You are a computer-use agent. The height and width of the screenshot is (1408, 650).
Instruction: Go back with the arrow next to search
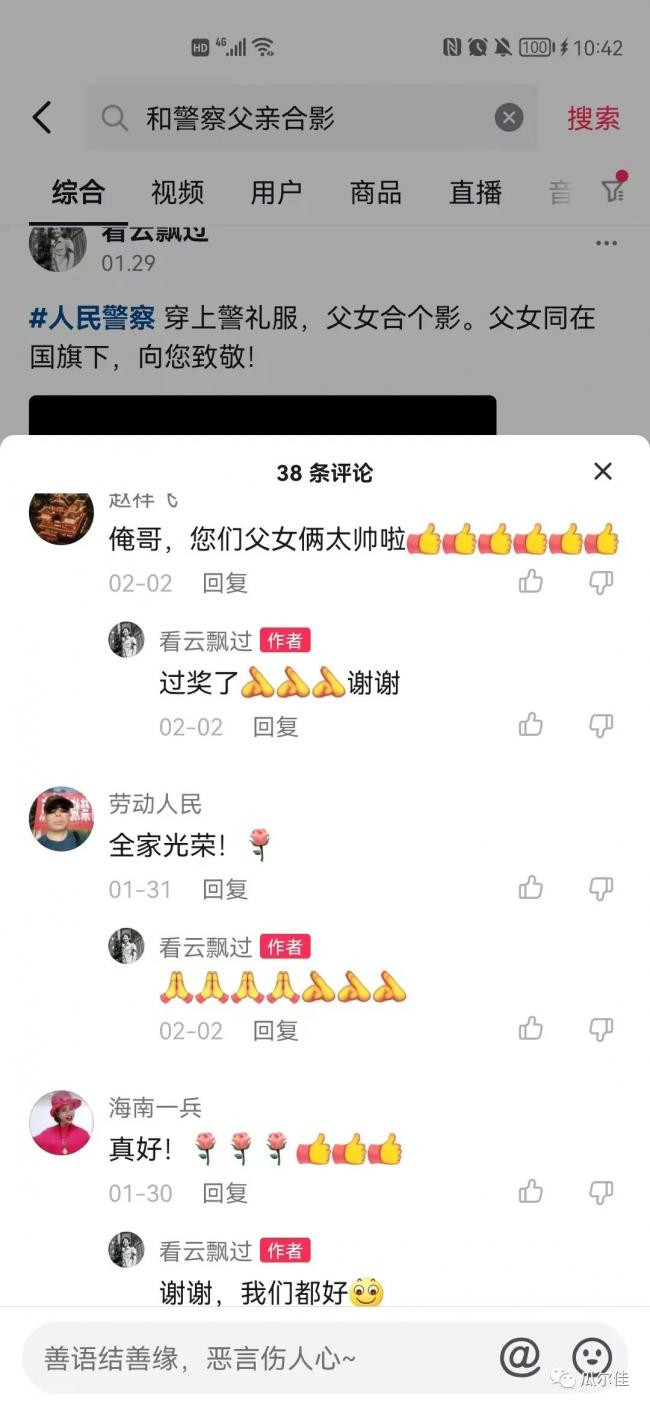click(42, 118)
